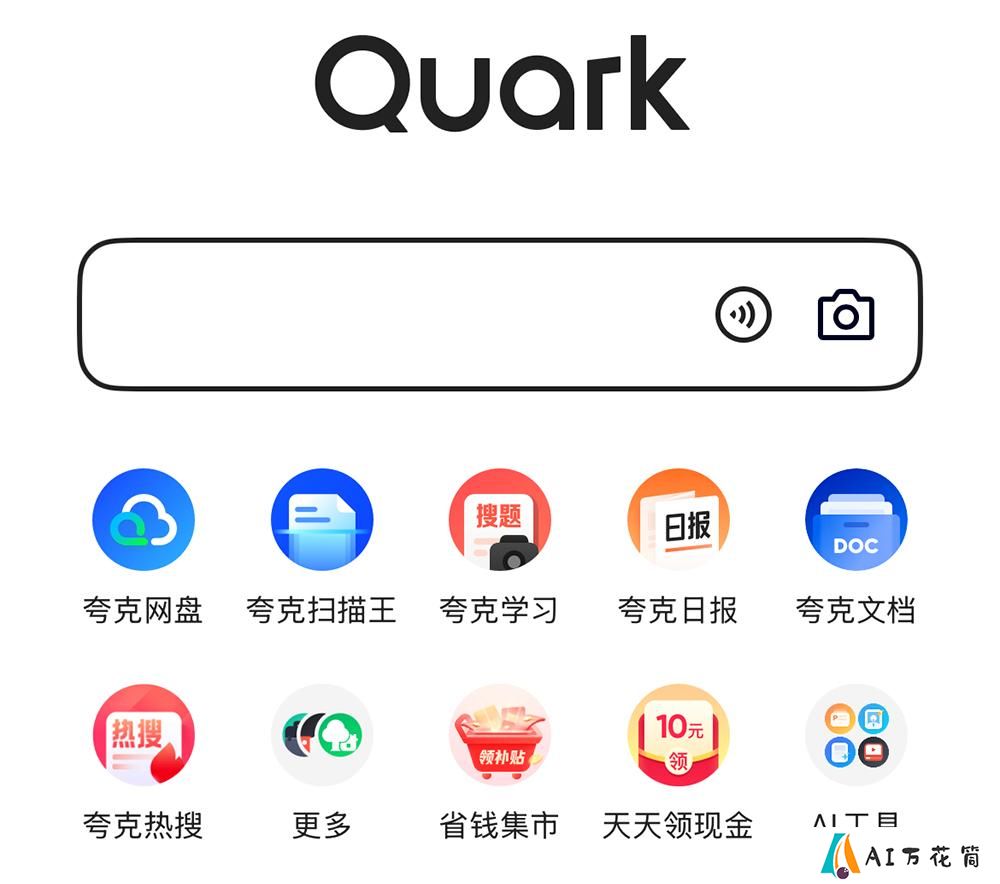The image size is (1000, 884).
Task: View 夸克热搜 trending searches
Action: (x=143, y=735)
